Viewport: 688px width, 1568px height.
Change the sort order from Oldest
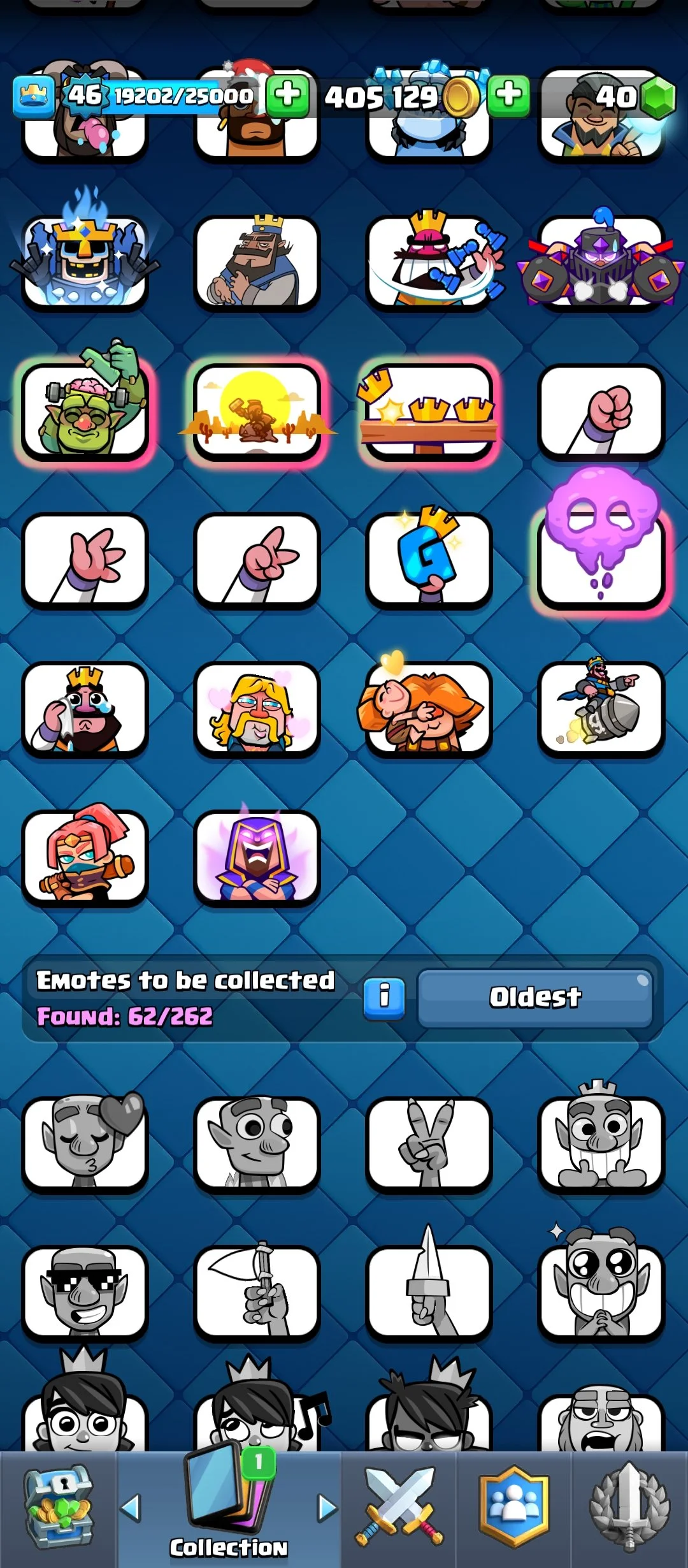(x=535, y=998)
